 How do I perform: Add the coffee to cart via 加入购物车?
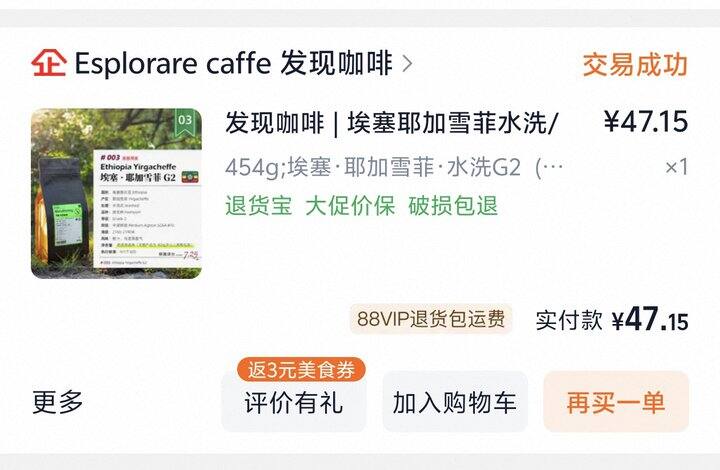click(455, 403)
